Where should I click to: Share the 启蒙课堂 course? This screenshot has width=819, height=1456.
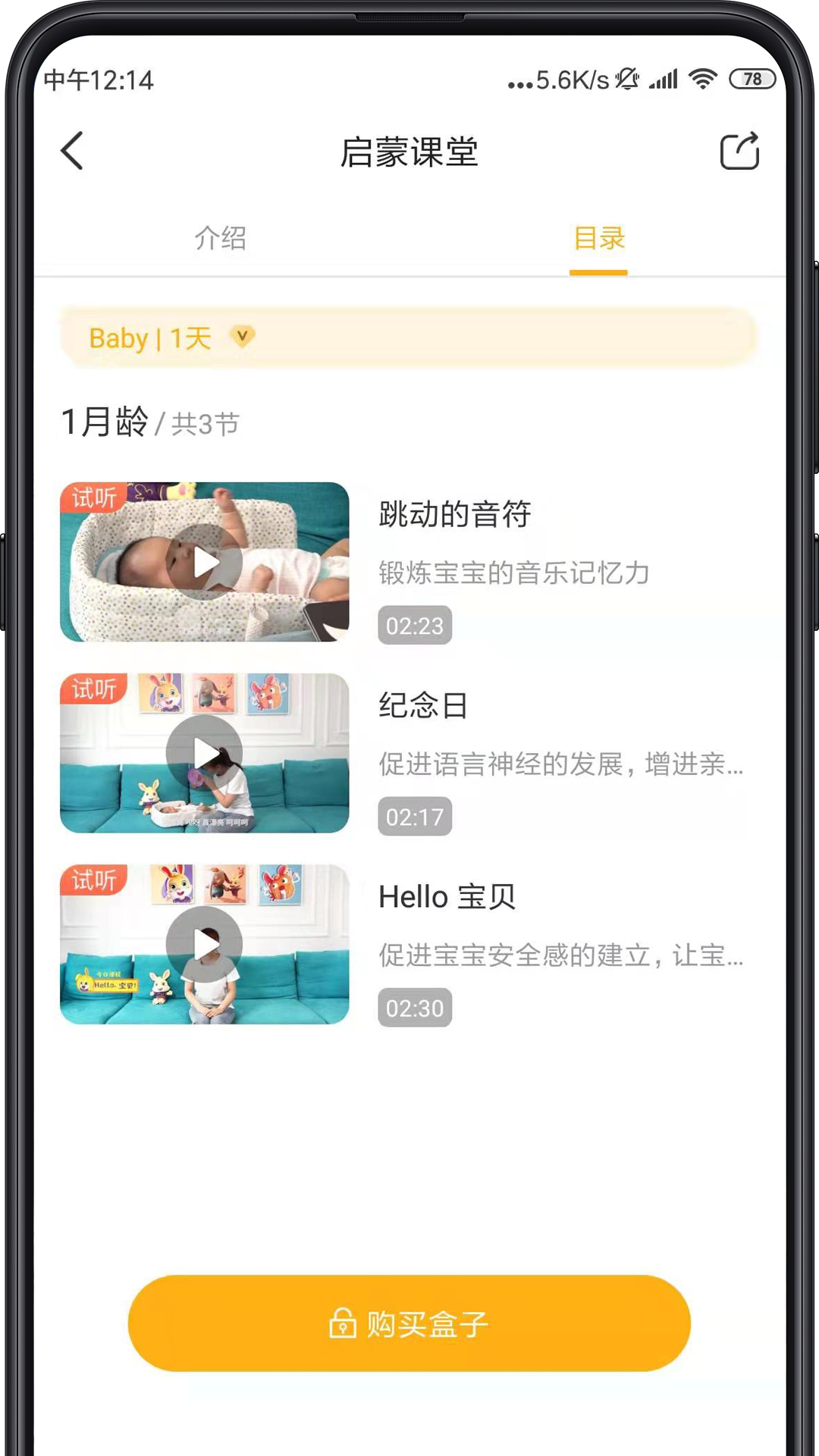coord(739,151)
